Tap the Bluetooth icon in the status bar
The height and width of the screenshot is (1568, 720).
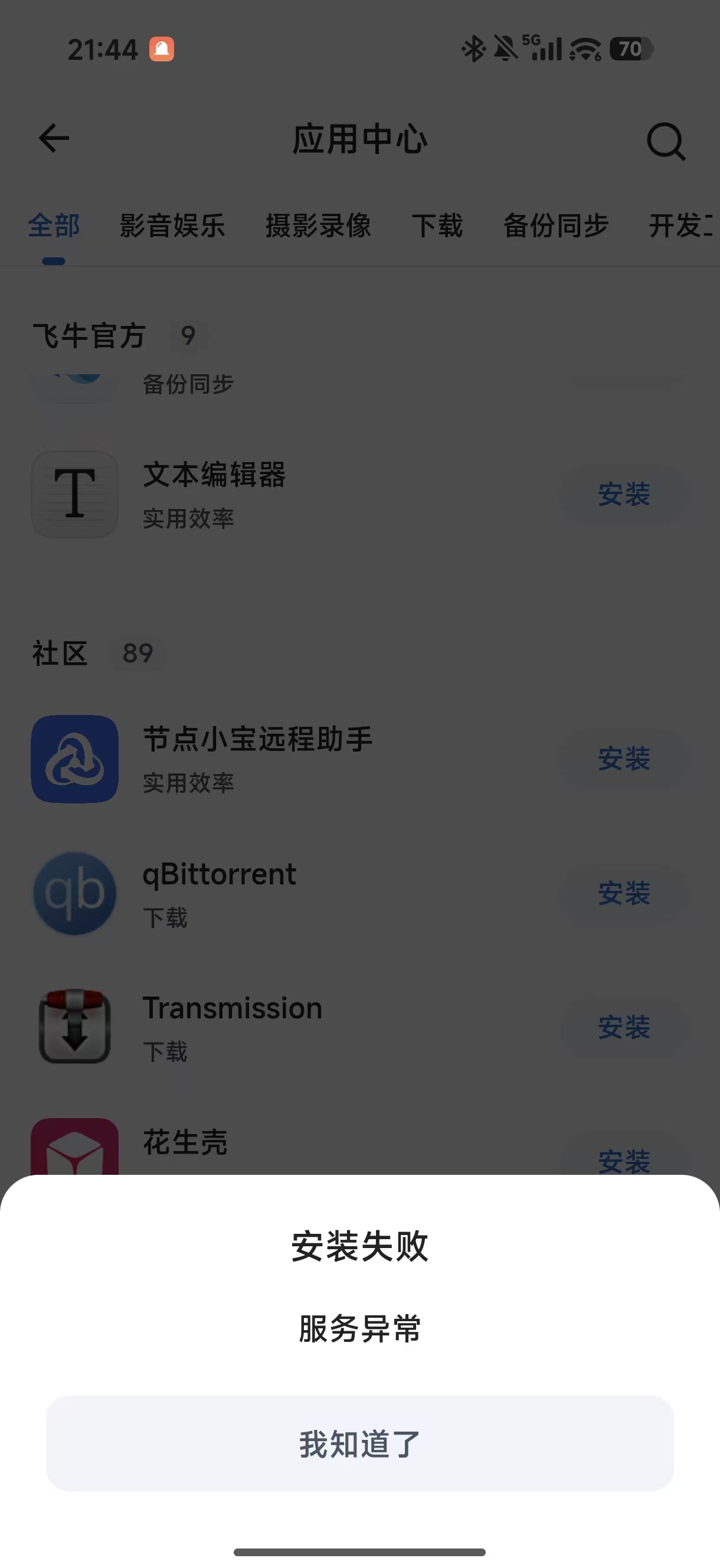[473, 48]
